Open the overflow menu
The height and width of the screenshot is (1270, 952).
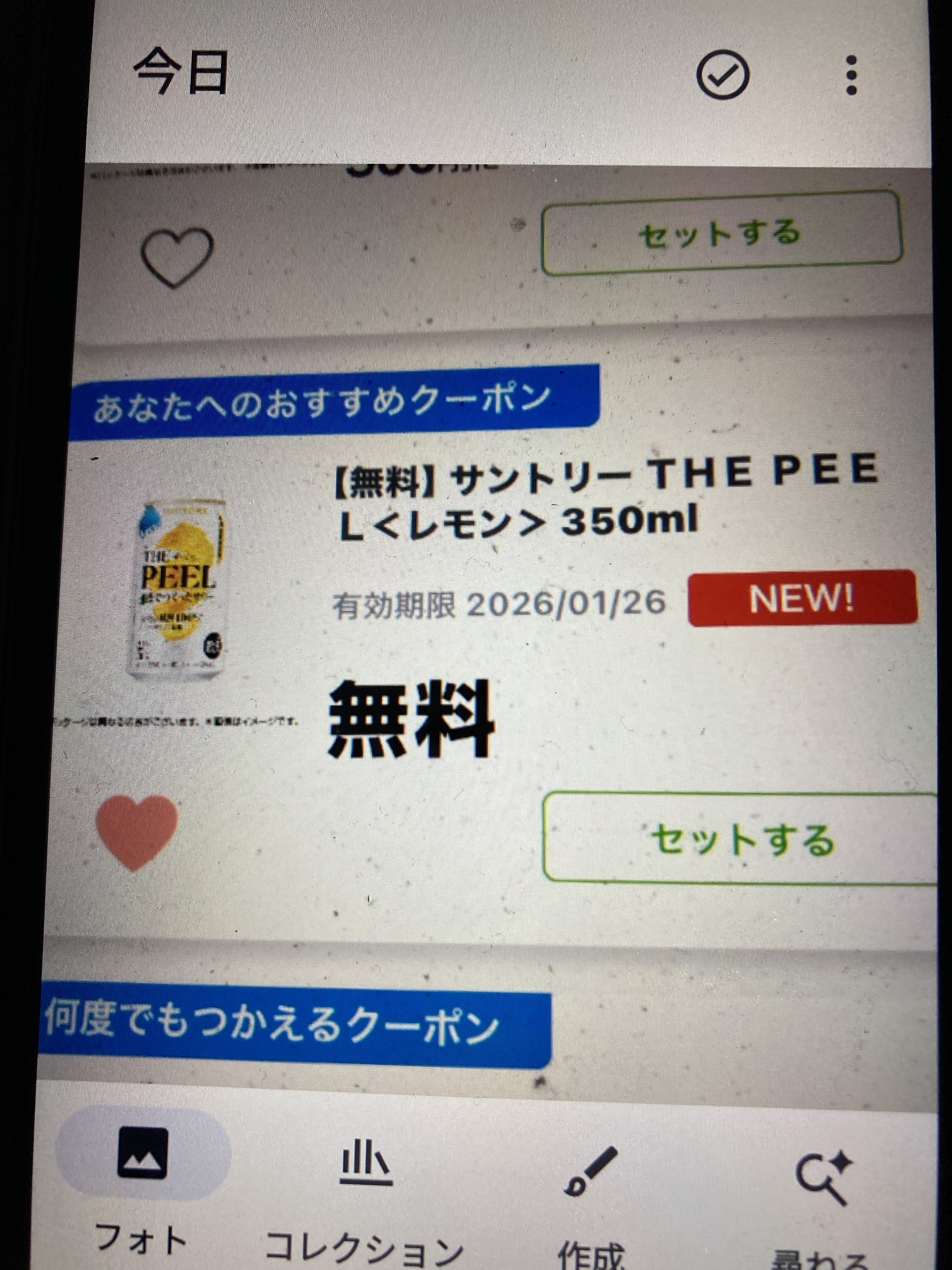[x=852, y=75]
